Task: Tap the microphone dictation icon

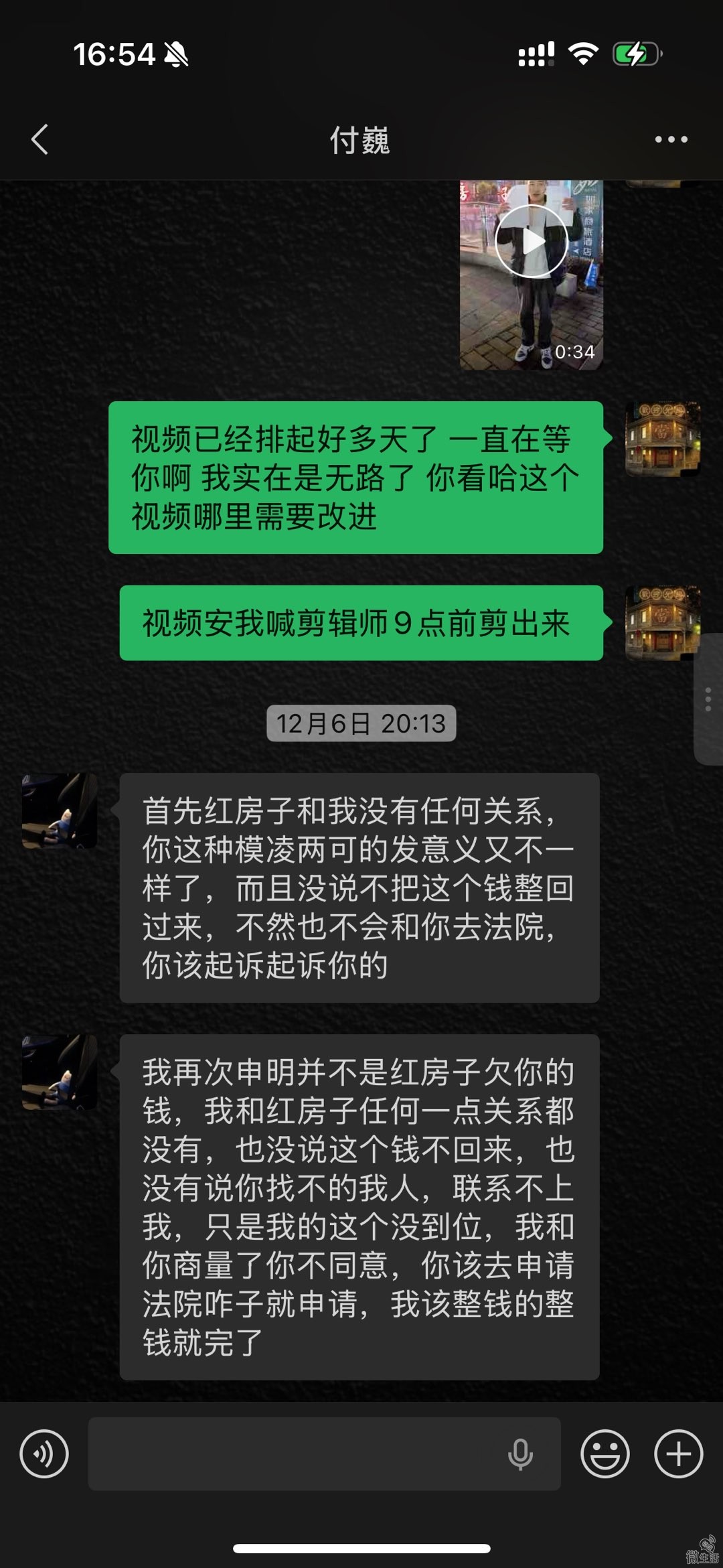Action: [x=520, y=1454]
